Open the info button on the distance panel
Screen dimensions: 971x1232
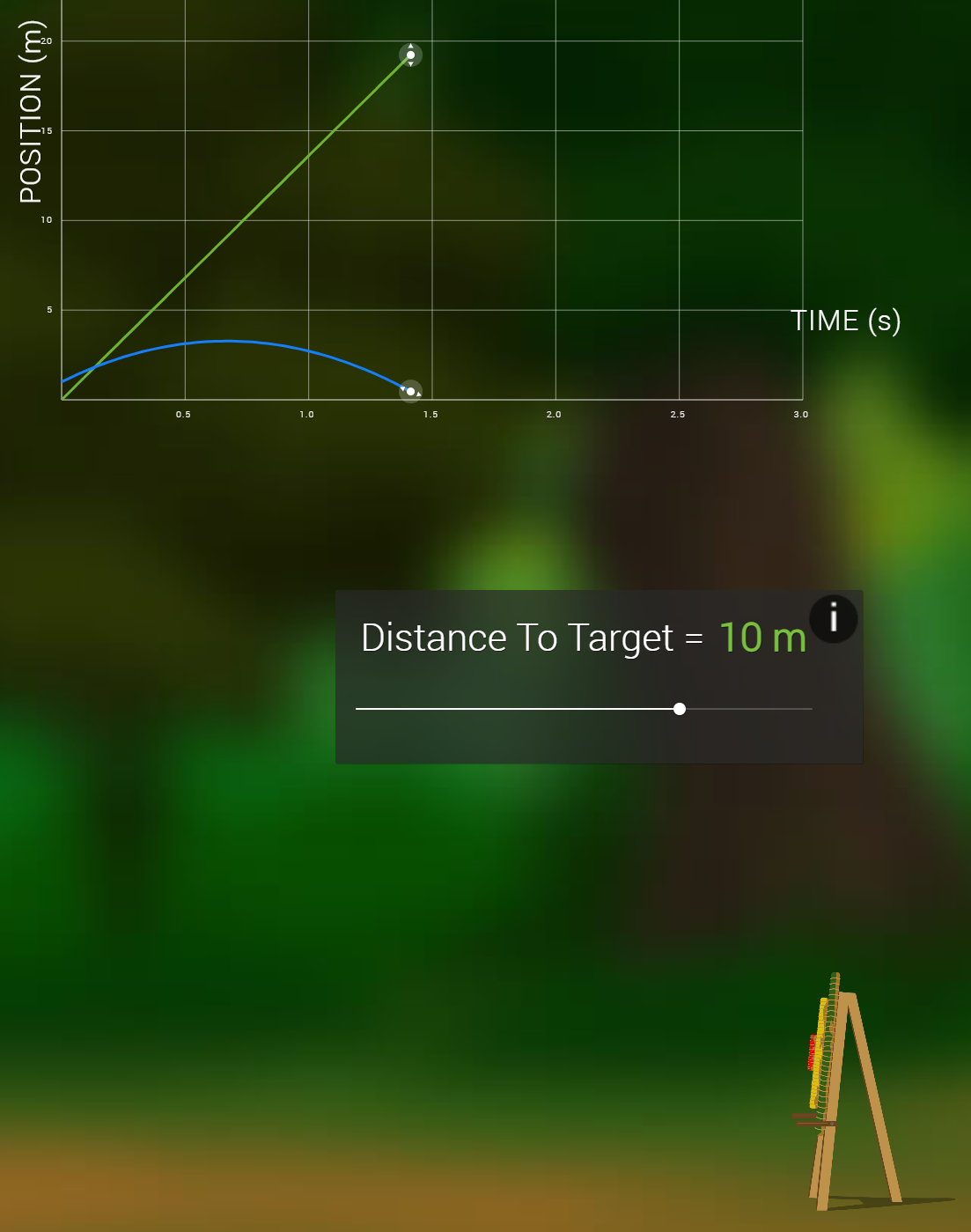tap(833, 618)
